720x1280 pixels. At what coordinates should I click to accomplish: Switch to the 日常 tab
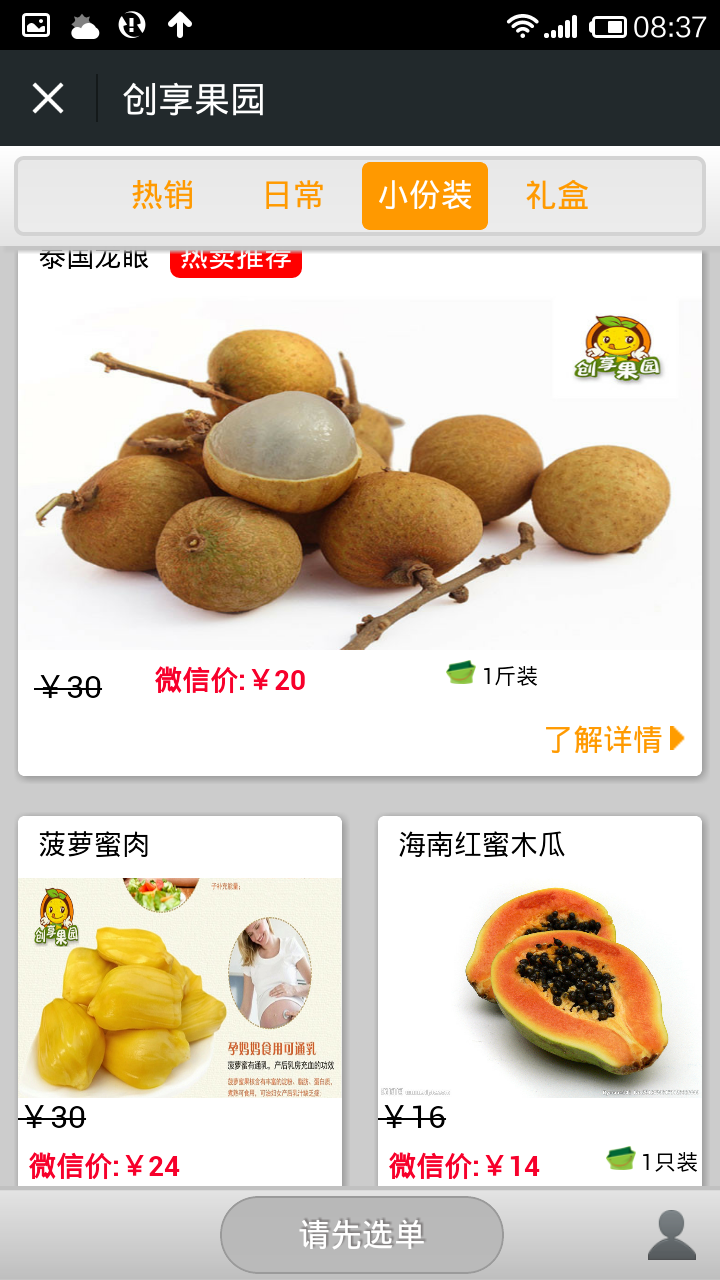pyautogui.click(x=293, y=195)
